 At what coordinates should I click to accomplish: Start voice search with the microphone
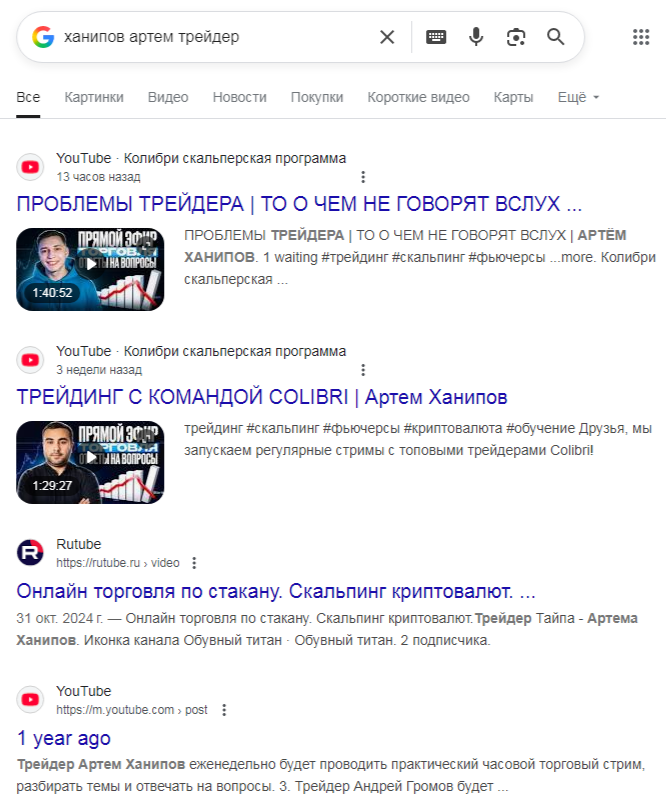coord(476,37)
